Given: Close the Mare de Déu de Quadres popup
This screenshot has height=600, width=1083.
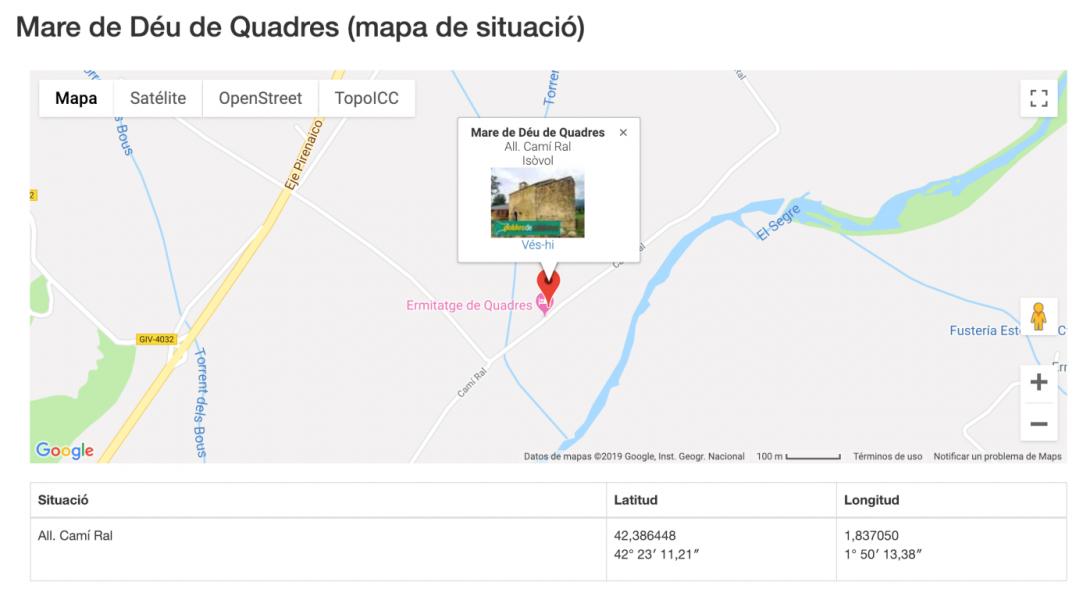Looking at the screenshot, I should tap(624, 133).
